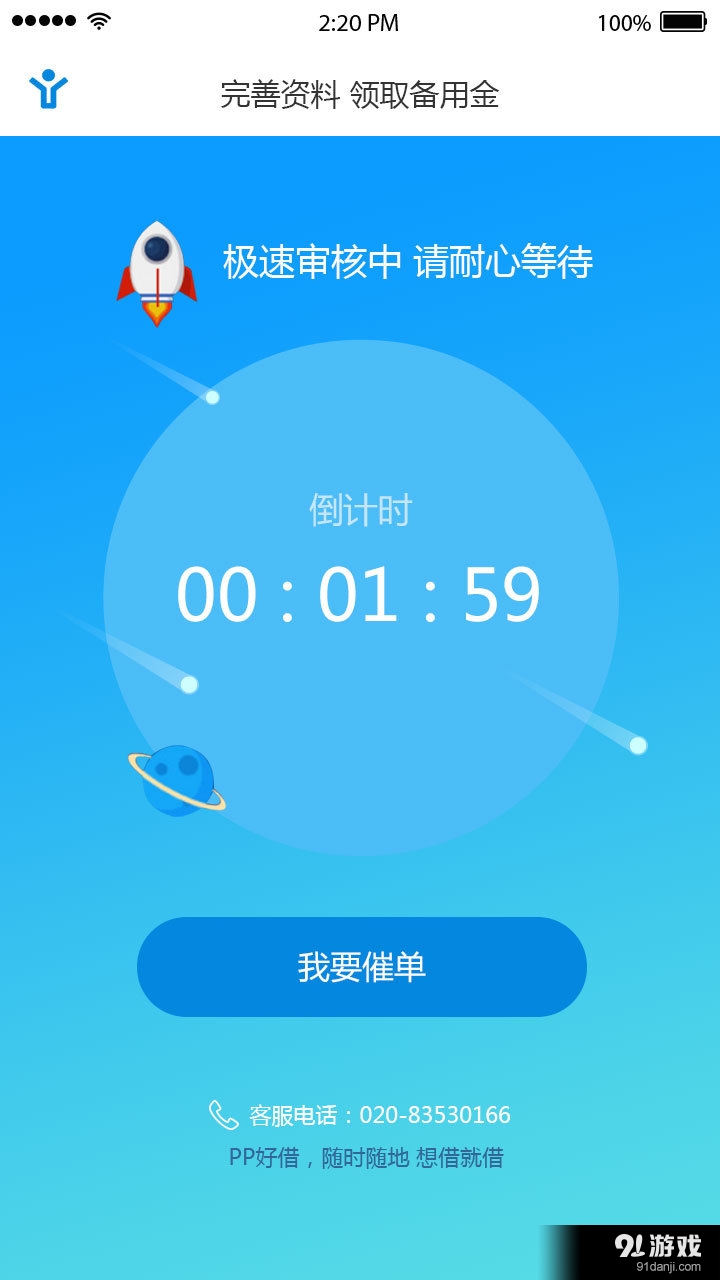This screenshot has width=720, height=1280.
Task: Select the 极速审核中 请耐心等待 heading
Action: point(407,262)
